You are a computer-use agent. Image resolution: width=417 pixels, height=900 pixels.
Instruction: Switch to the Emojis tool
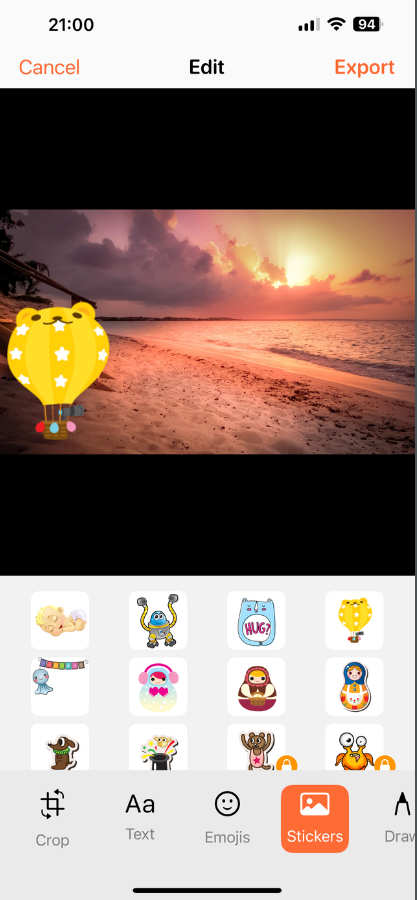[227, 817]
